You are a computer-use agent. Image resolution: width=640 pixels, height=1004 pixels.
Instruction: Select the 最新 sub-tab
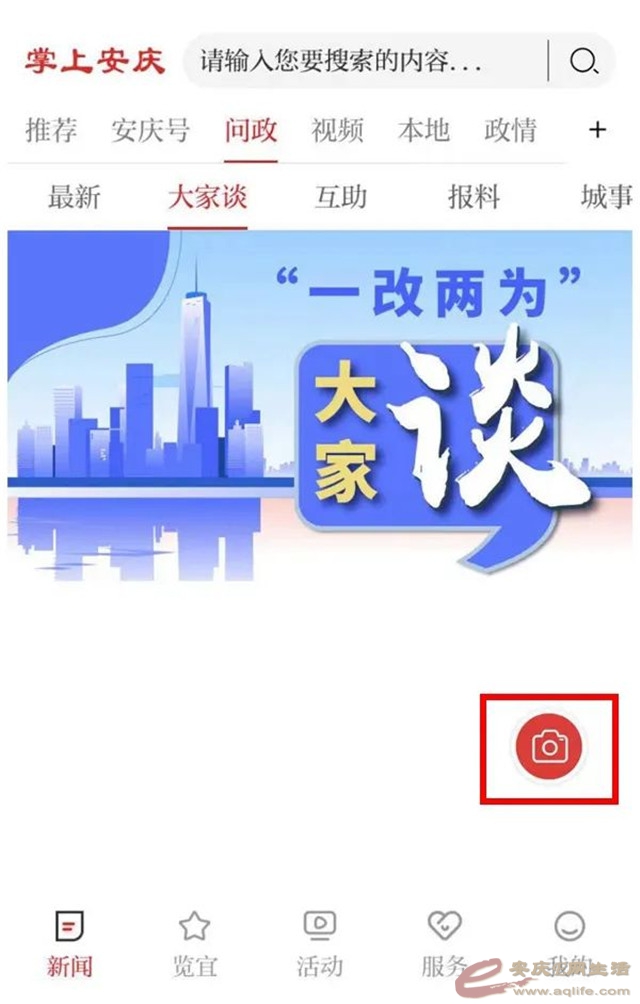coord(74,197)
